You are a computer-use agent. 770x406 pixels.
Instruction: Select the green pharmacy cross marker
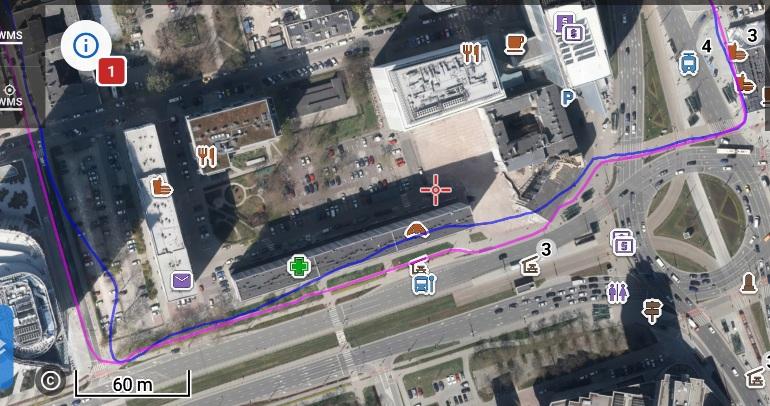pos(298,266)
